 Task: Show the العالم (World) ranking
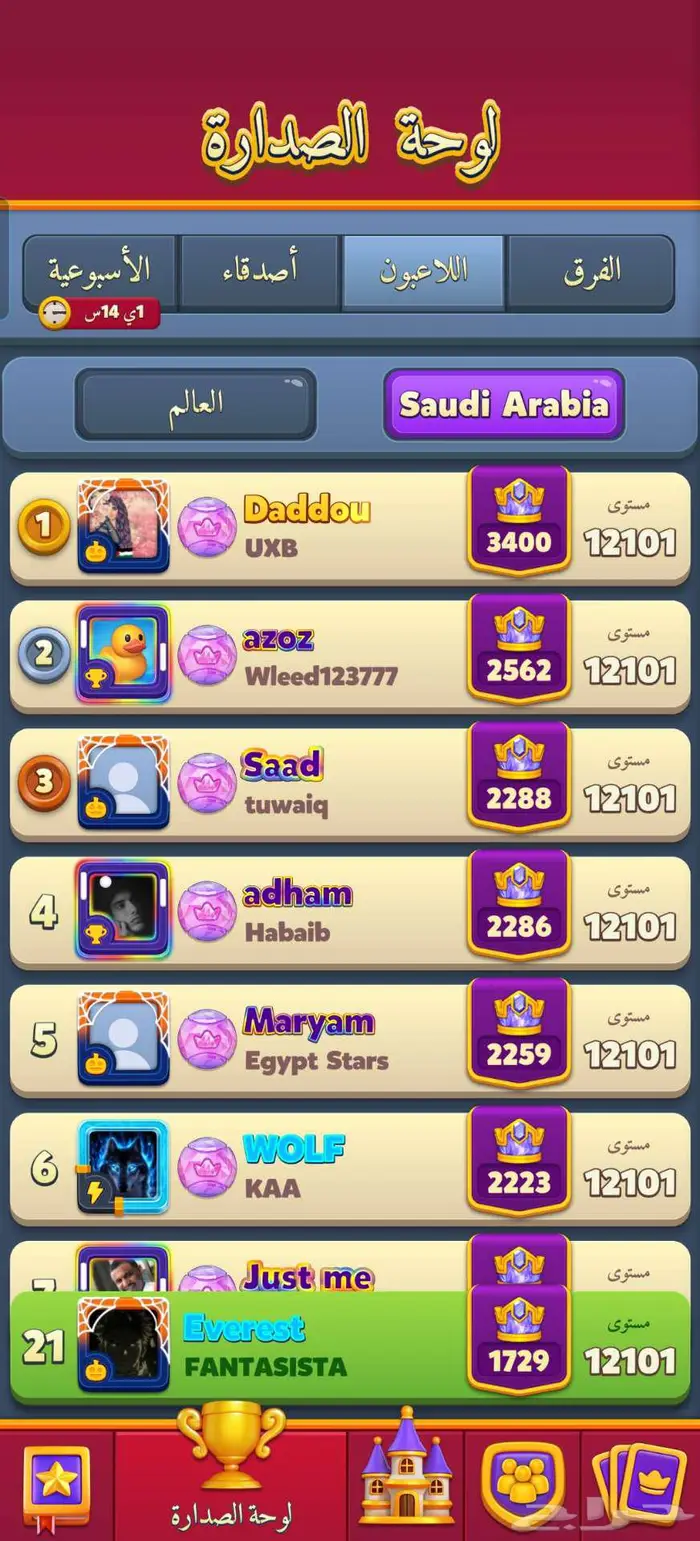(195, 404)
